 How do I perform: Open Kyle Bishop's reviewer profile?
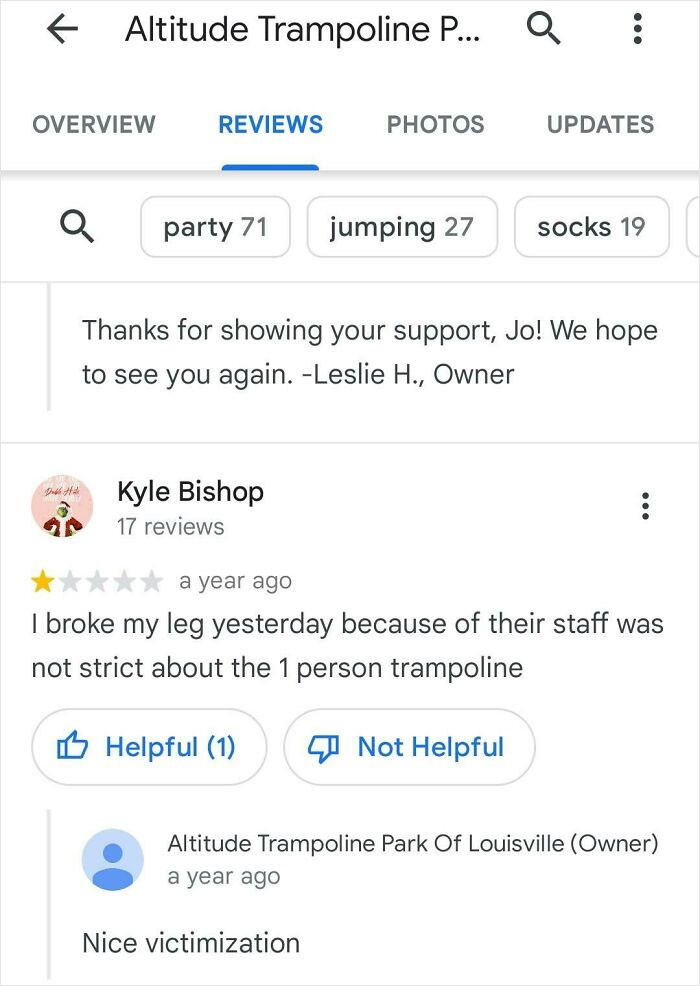click(x=190, y=492)
